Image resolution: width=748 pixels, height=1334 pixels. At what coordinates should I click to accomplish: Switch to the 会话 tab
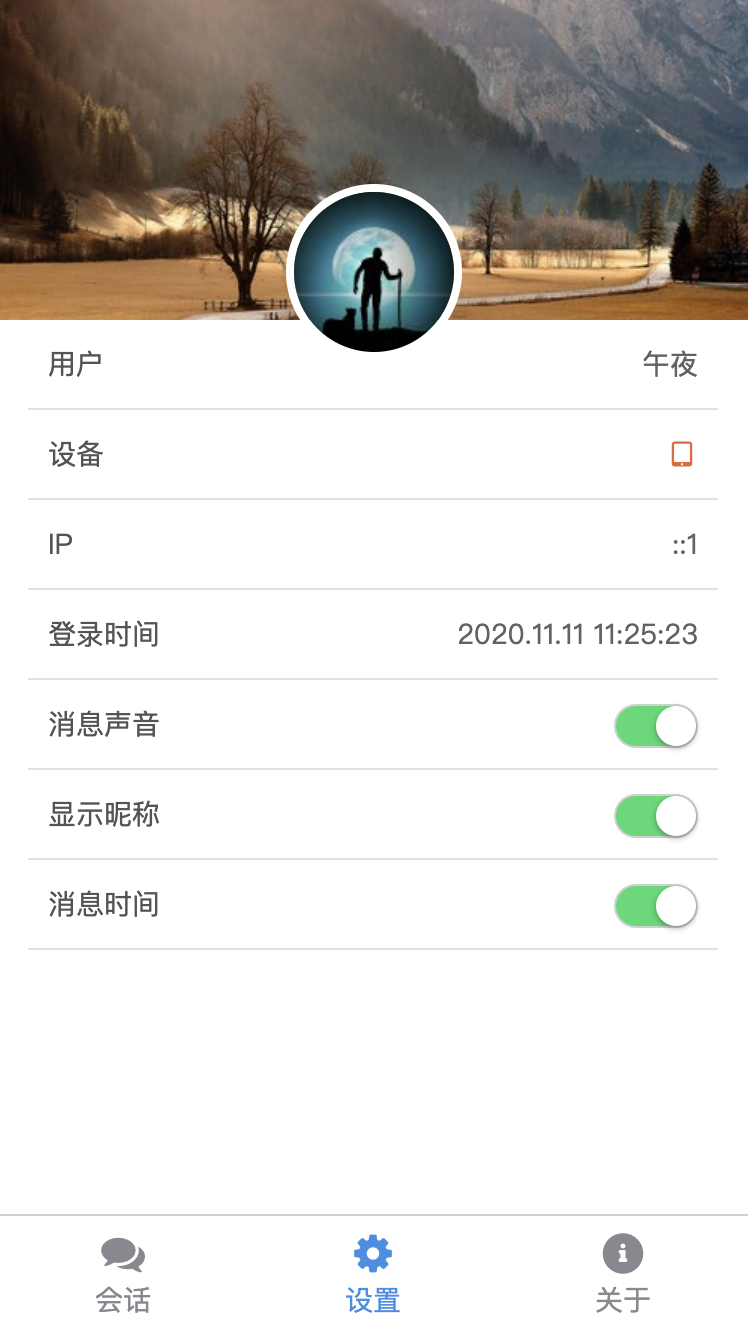click(x=123, y=1274)
